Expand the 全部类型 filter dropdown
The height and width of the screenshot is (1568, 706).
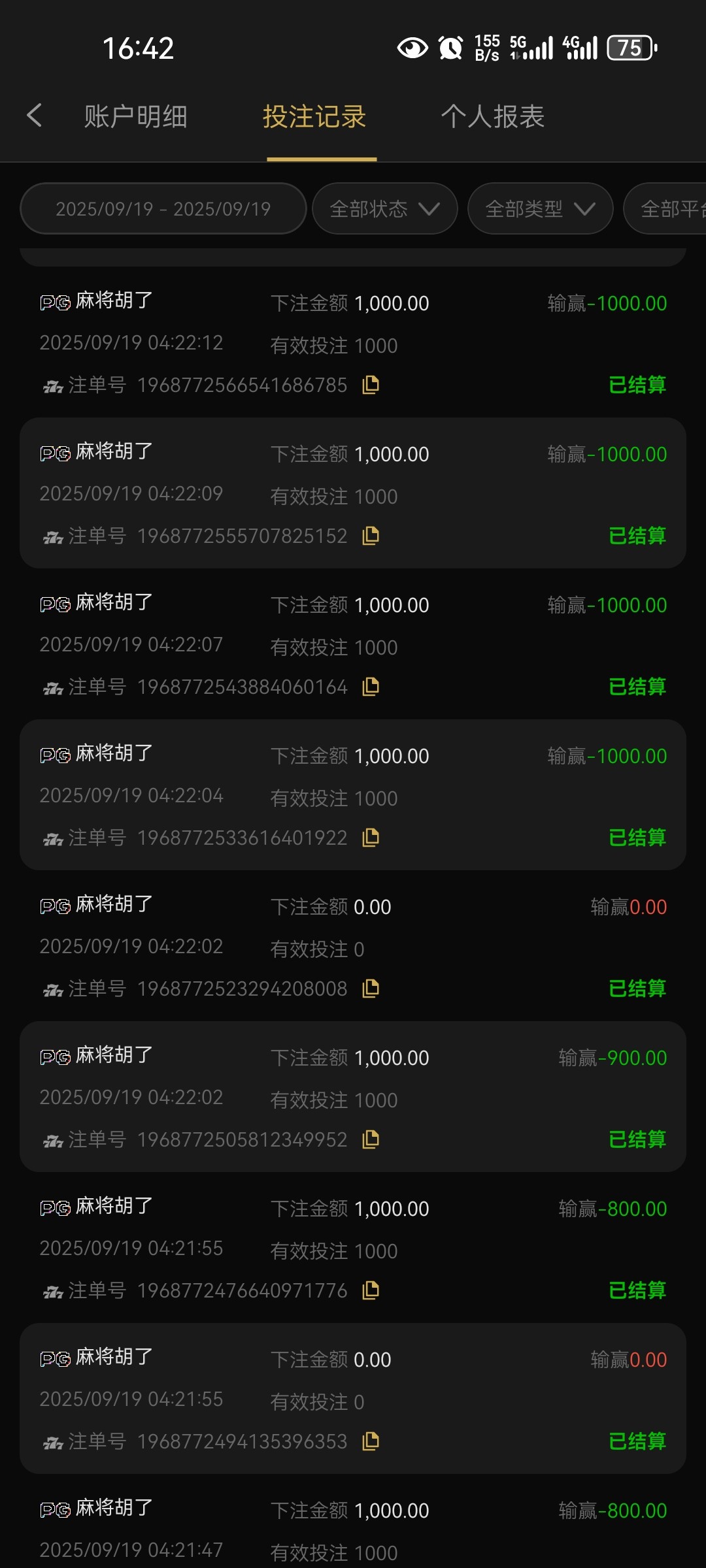[540, 209]
